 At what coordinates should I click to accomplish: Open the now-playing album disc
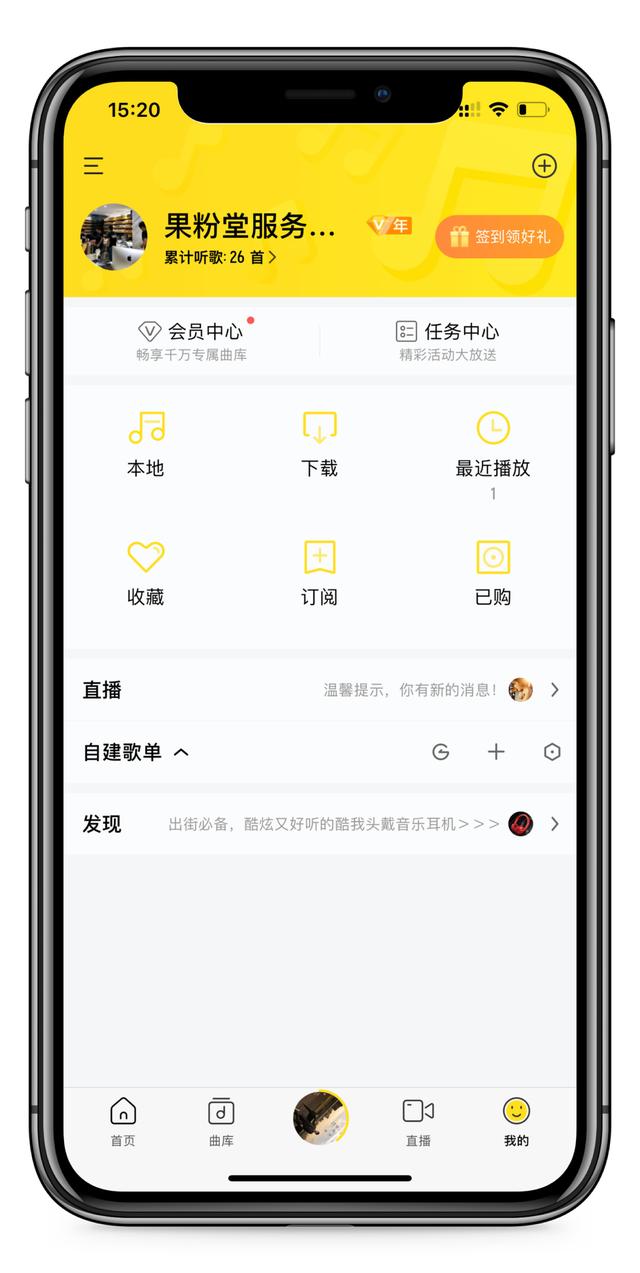[320, 1118]
